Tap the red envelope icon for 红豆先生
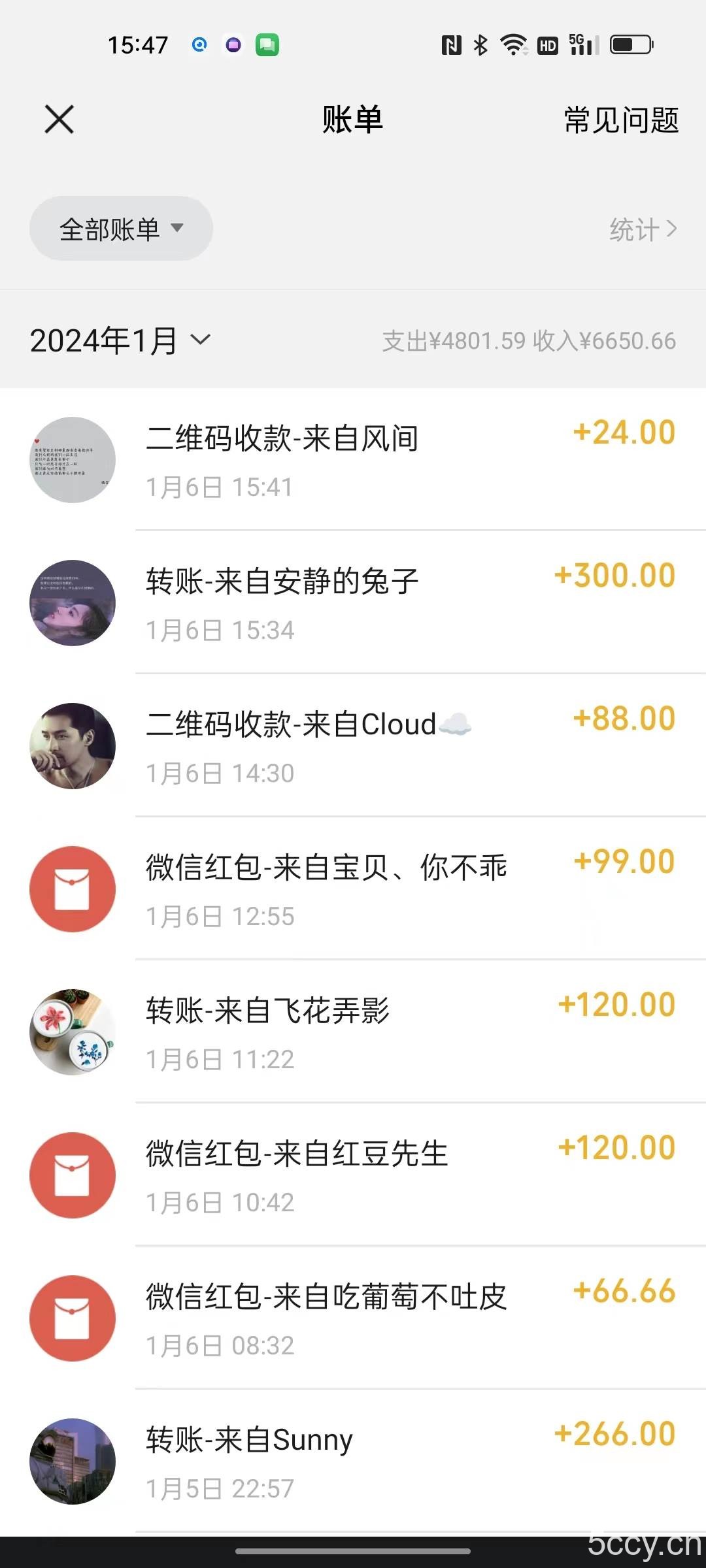This screenshot has height=1568, width=706. point(73,1175)
